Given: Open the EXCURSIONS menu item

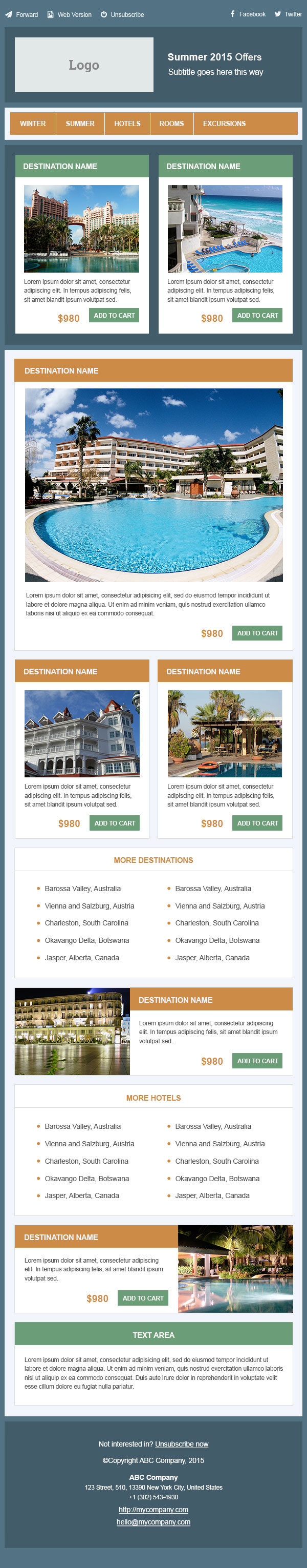Looking at the screenshot, I should (x=224, y=123).
